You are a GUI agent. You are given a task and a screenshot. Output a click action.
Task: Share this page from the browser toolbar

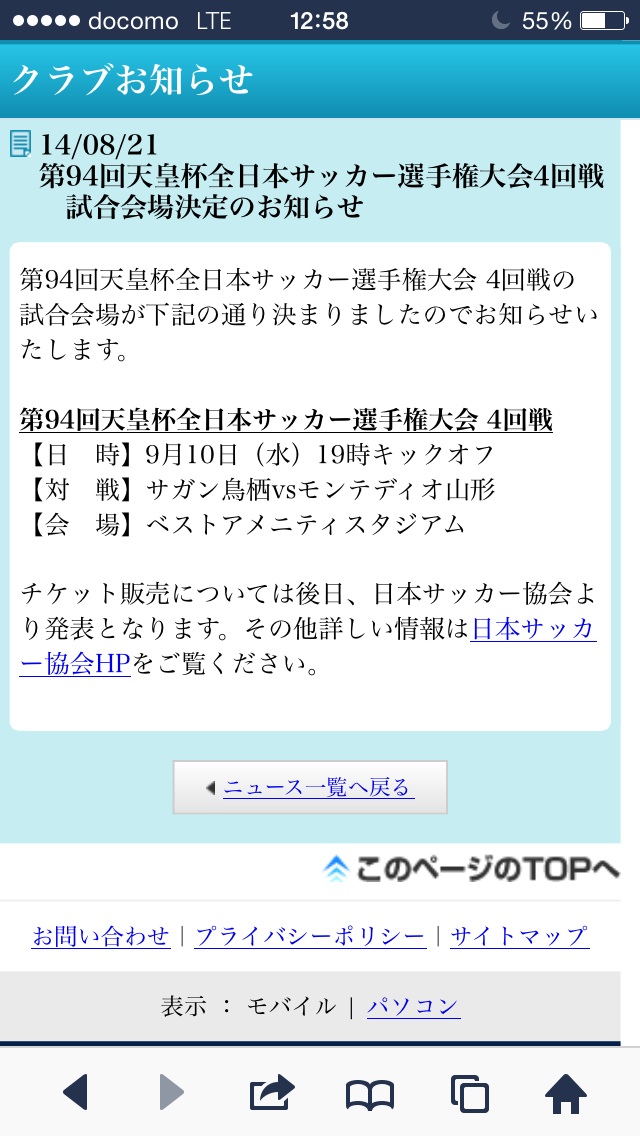[271, 1092]
